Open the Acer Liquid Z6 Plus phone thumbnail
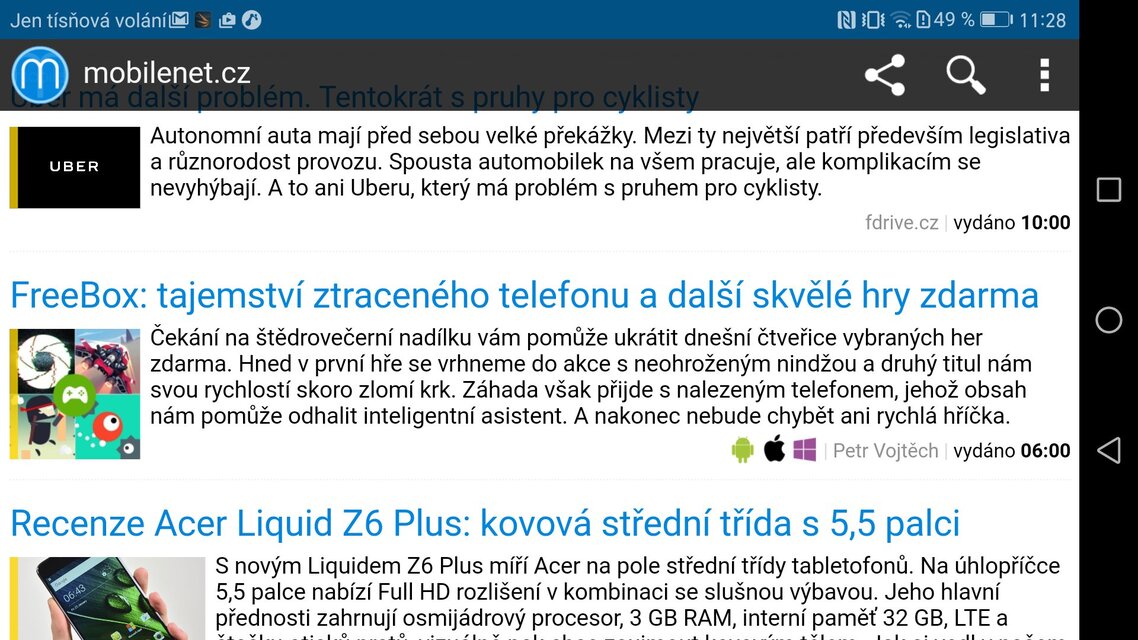 pos(108,600)
